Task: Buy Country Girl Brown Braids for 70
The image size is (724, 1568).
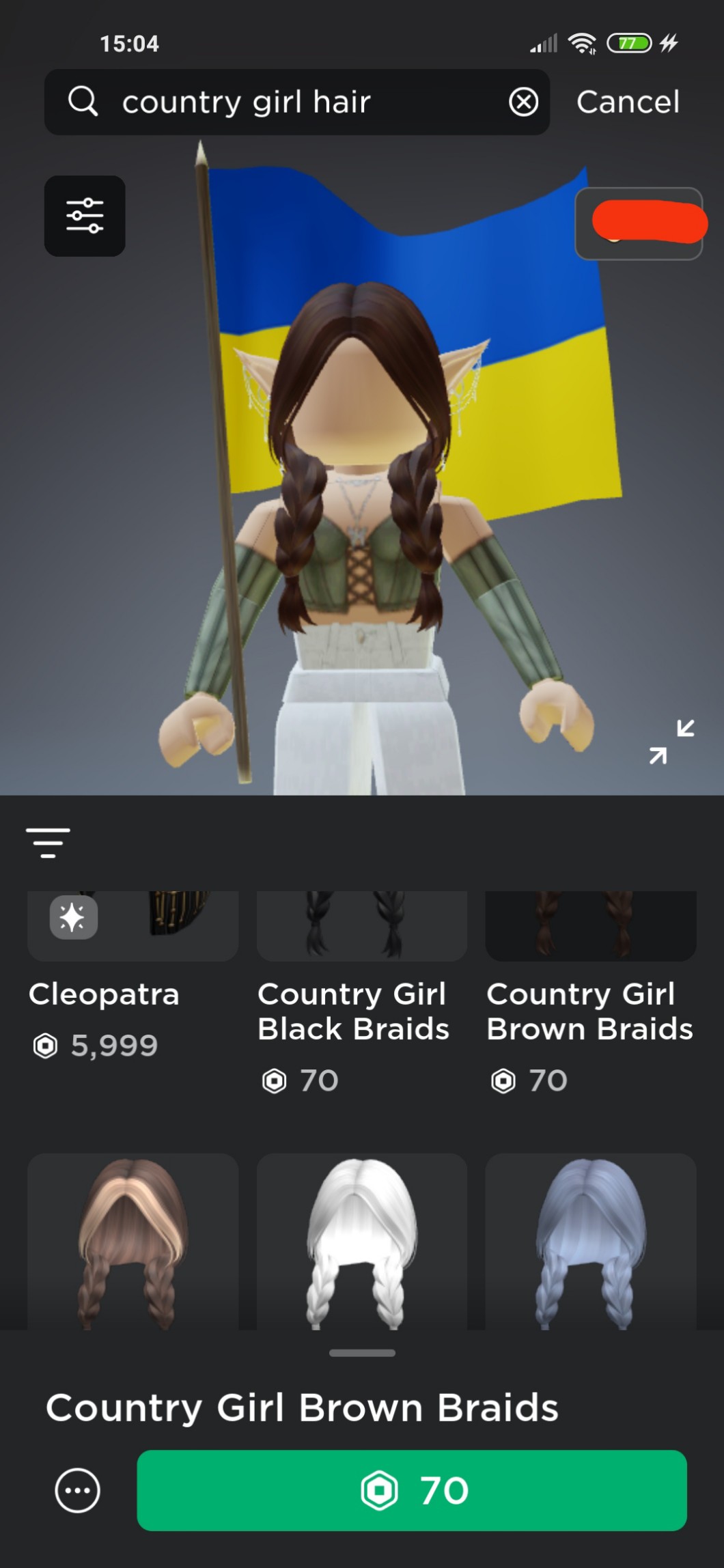Action: tap(412, 1490)
